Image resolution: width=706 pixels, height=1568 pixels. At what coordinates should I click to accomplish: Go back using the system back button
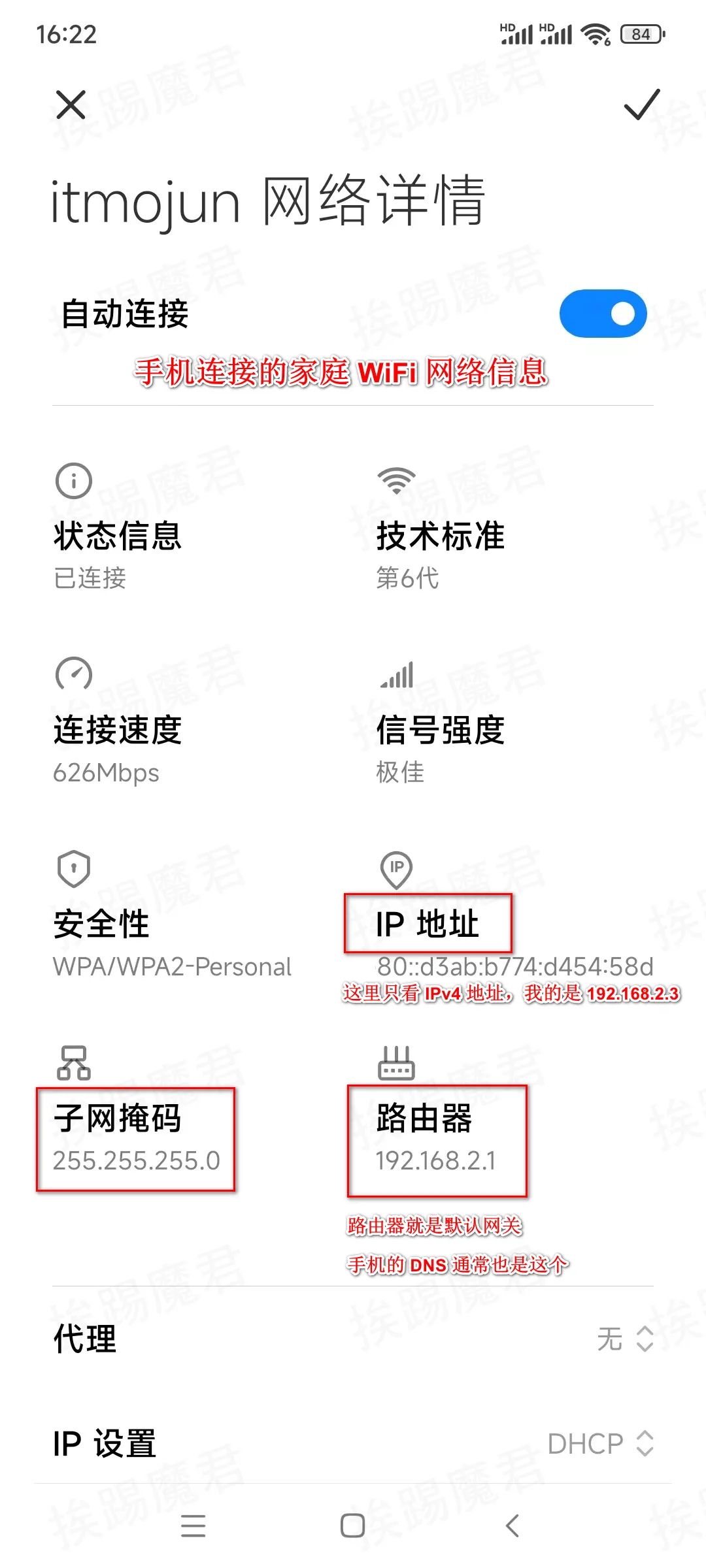513,1526
